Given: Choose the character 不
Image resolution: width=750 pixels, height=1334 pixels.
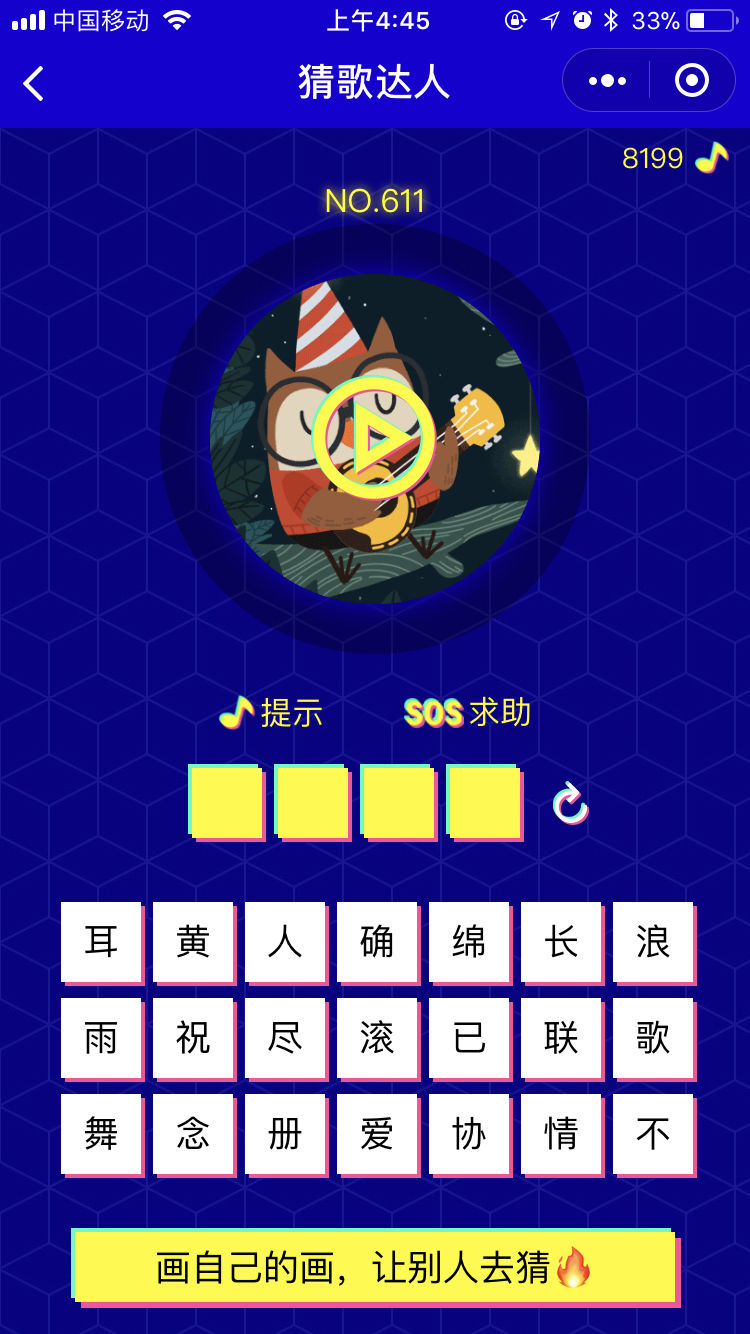Looking at the screenshot, I should [x=653, y=1134].
